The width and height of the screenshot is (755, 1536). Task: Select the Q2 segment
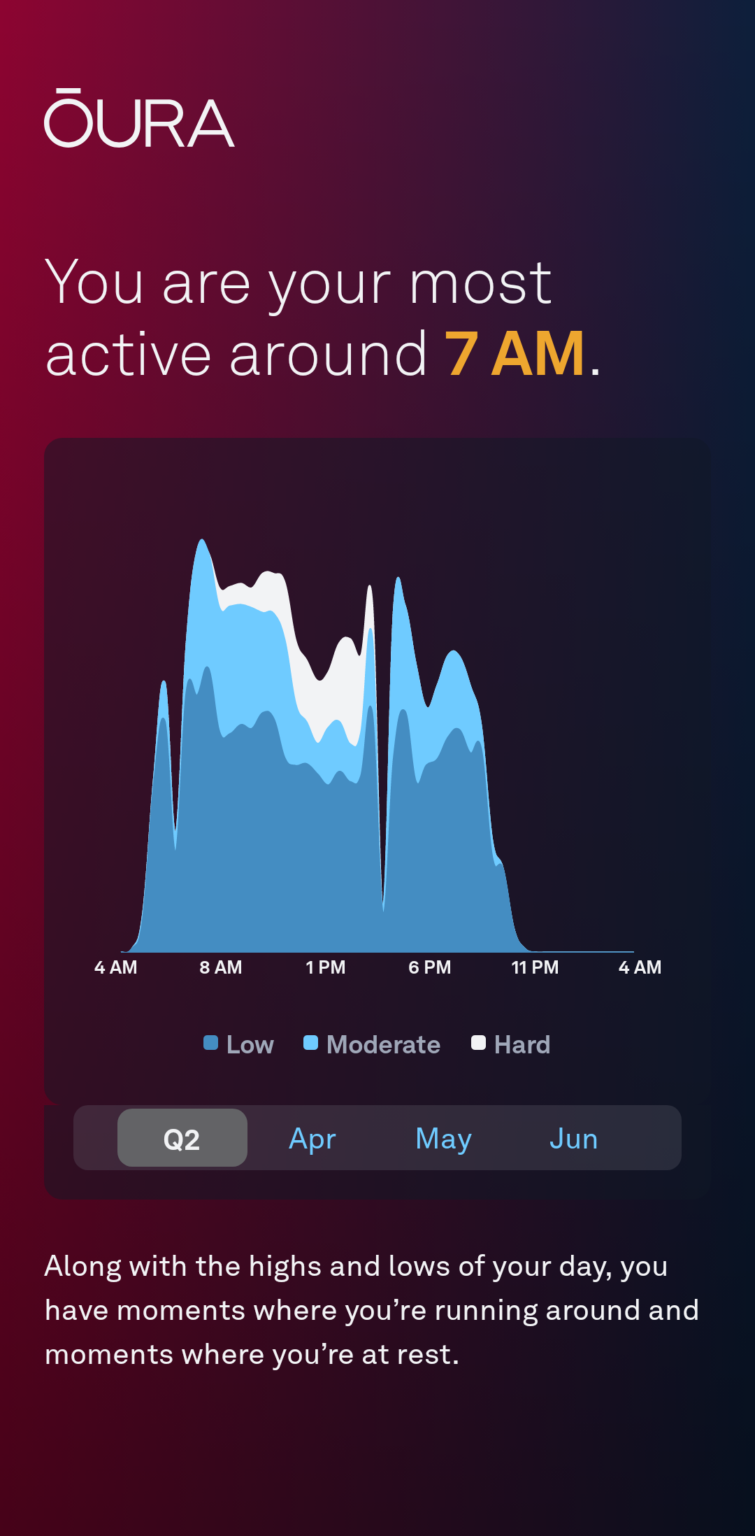pos(182,1138)
